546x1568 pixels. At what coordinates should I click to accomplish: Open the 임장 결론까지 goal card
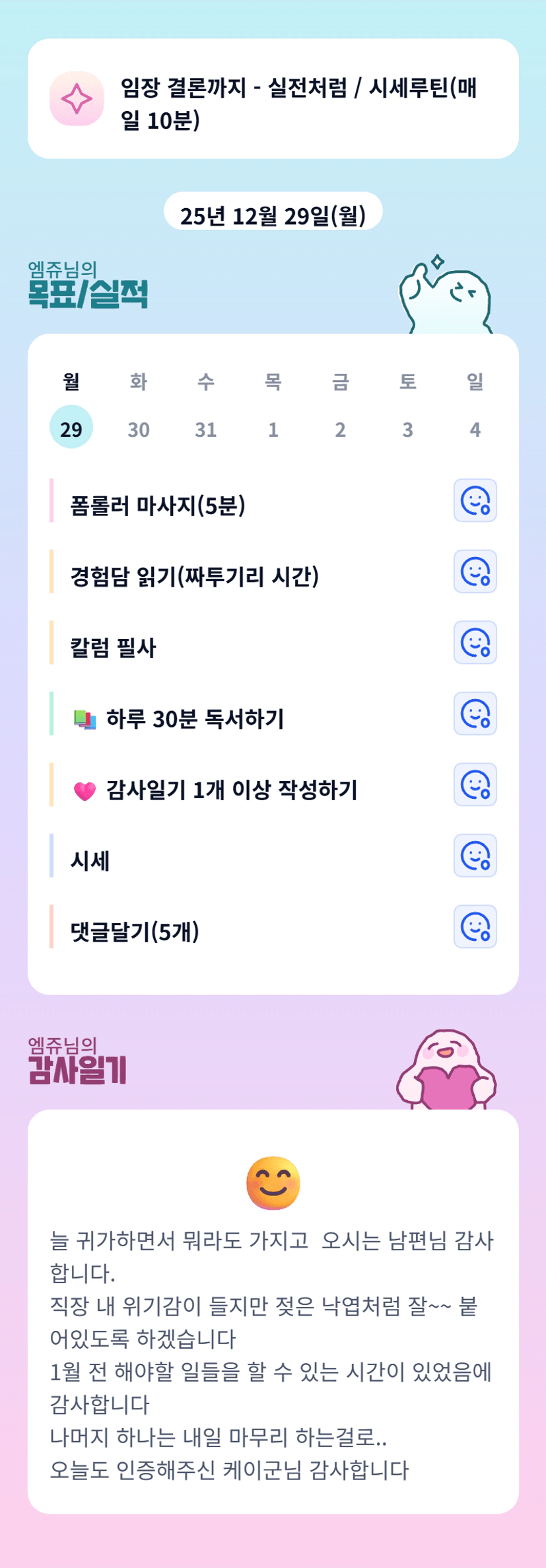(x=273, y=98)
